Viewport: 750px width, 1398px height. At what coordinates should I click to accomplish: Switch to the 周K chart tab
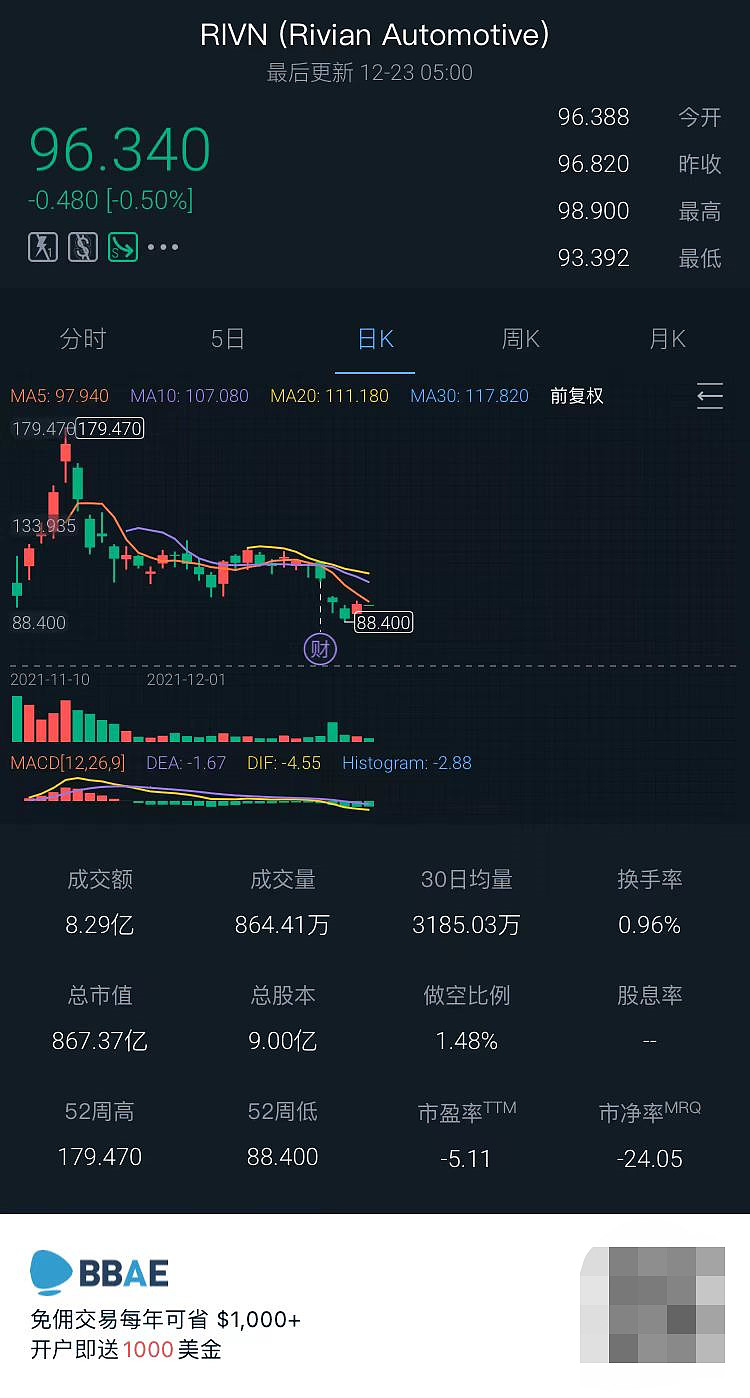(x=521, y=339)
